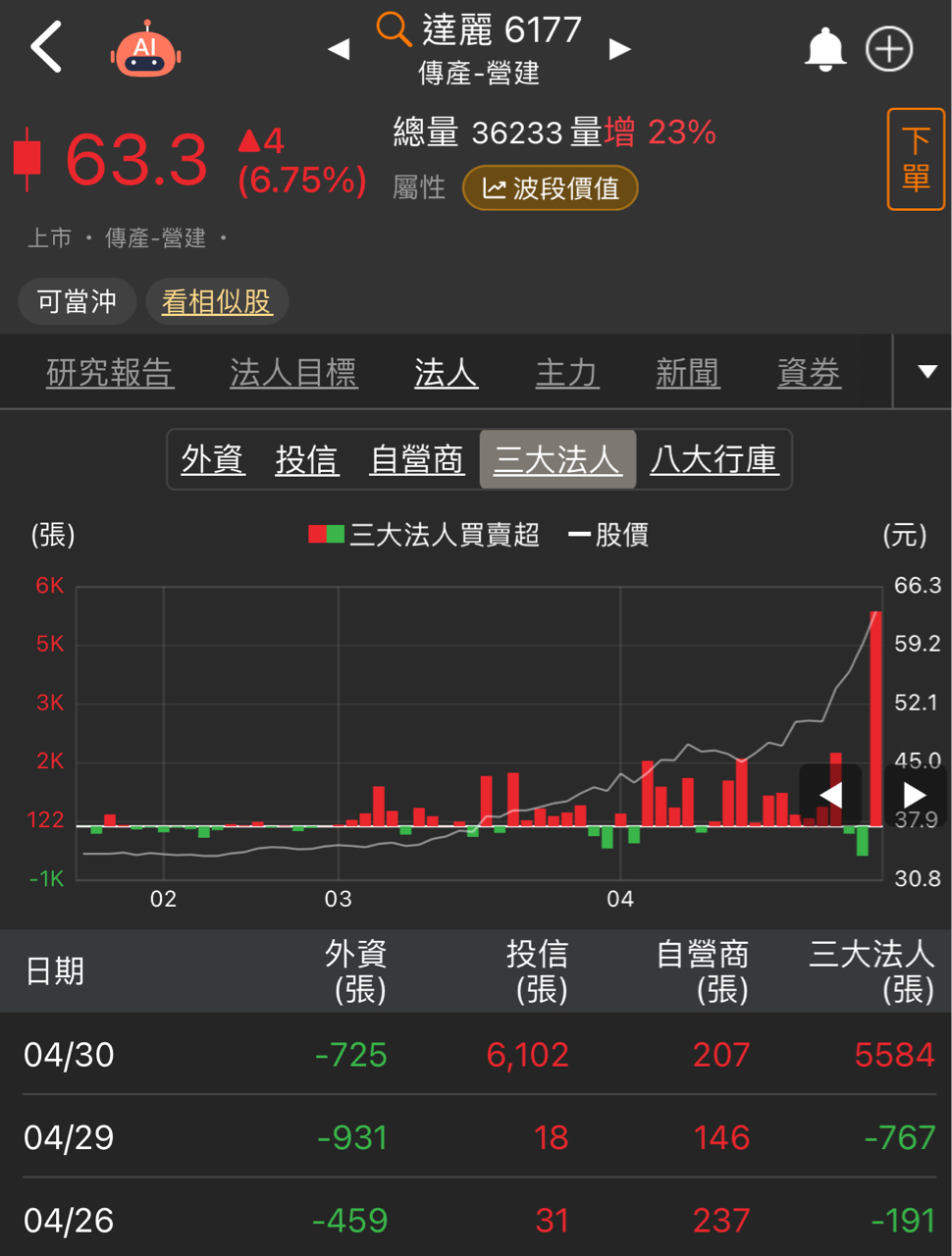This screenshot has height=1256, width=952.
Task: Switch to the 研究報告 tab
Action: pyautogui.click(x=110, y=373)
